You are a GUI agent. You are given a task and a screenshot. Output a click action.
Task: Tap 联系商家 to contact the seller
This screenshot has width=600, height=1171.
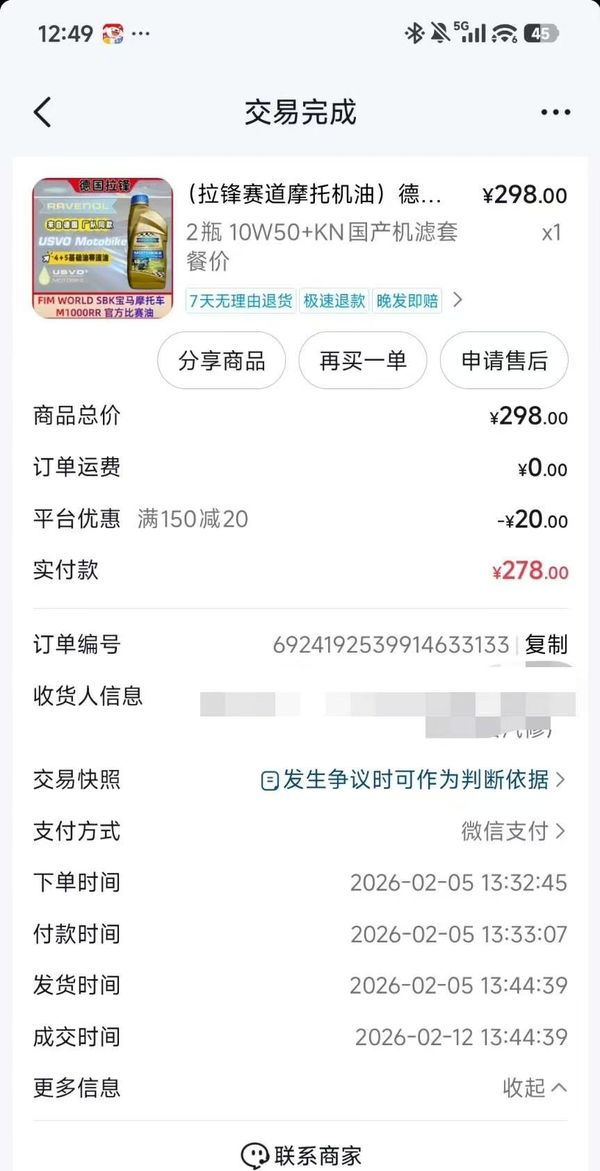(301, 1156)
